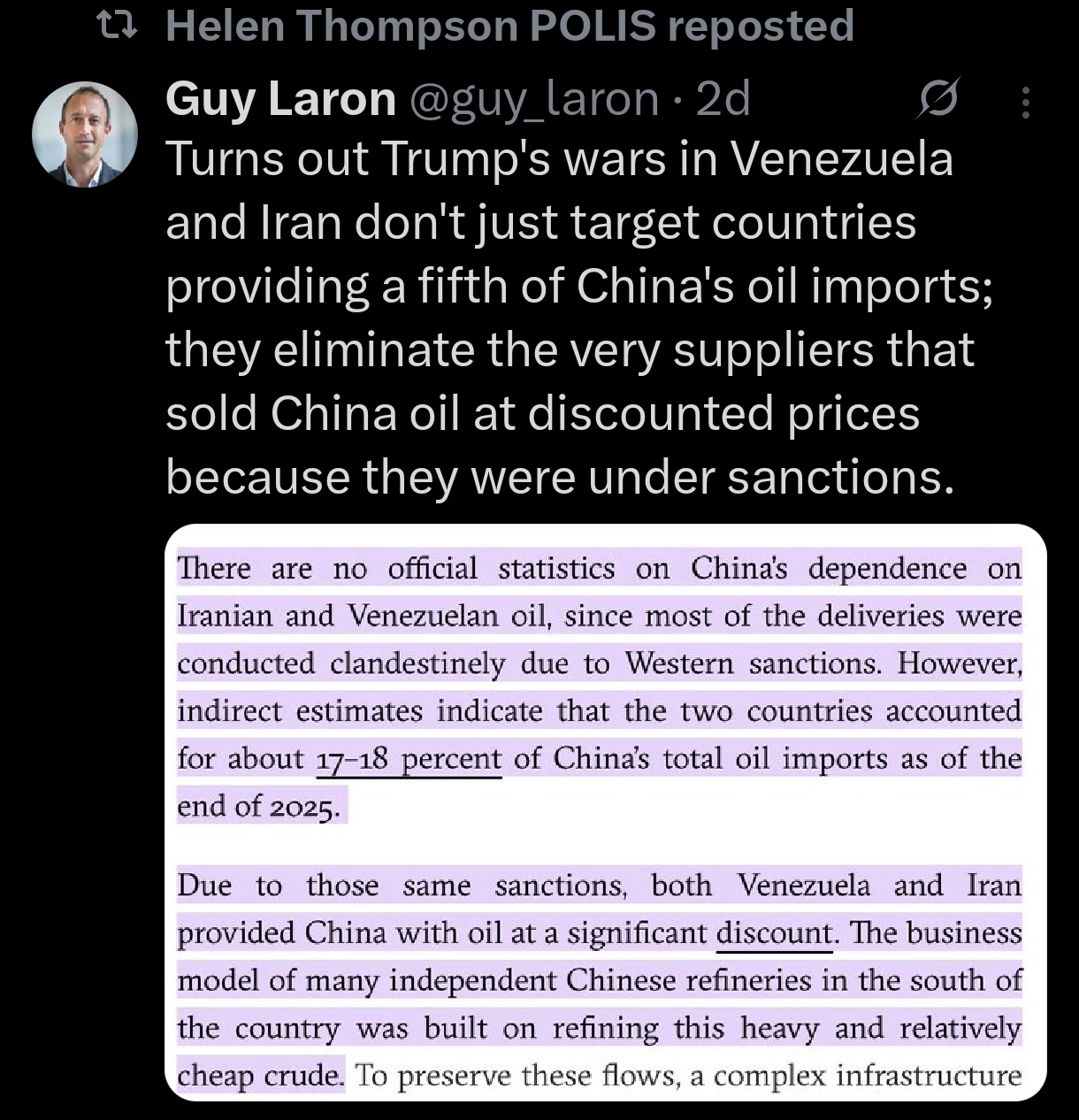The image size is (1079, 1120).
Task: Open the post's overflow menu
Action: click(x=1025, y=103)
